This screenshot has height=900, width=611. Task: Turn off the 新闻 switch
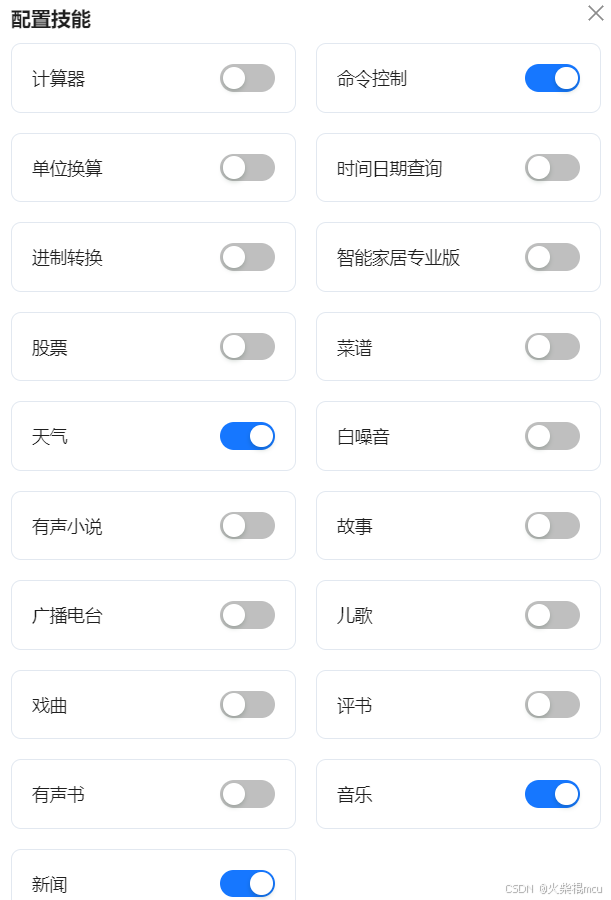247,884
